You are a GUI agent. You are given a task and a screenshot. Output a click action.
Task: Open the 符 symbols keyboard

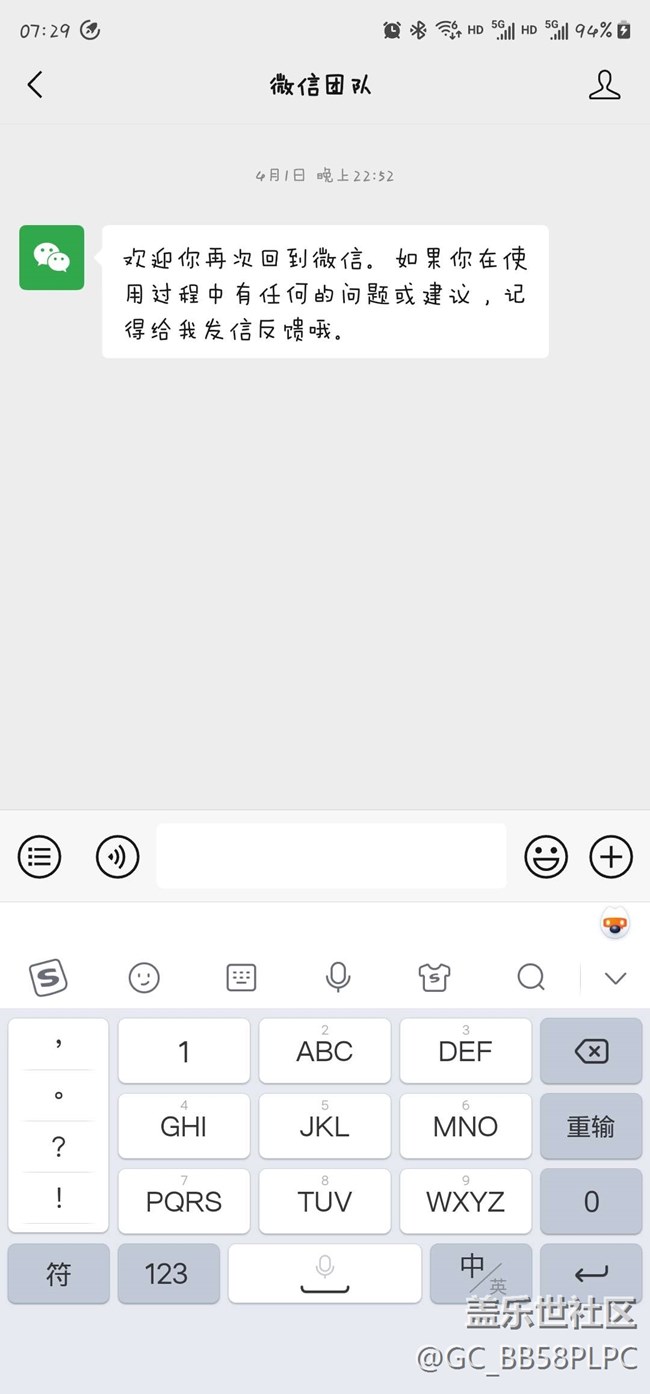point(58,1274)
